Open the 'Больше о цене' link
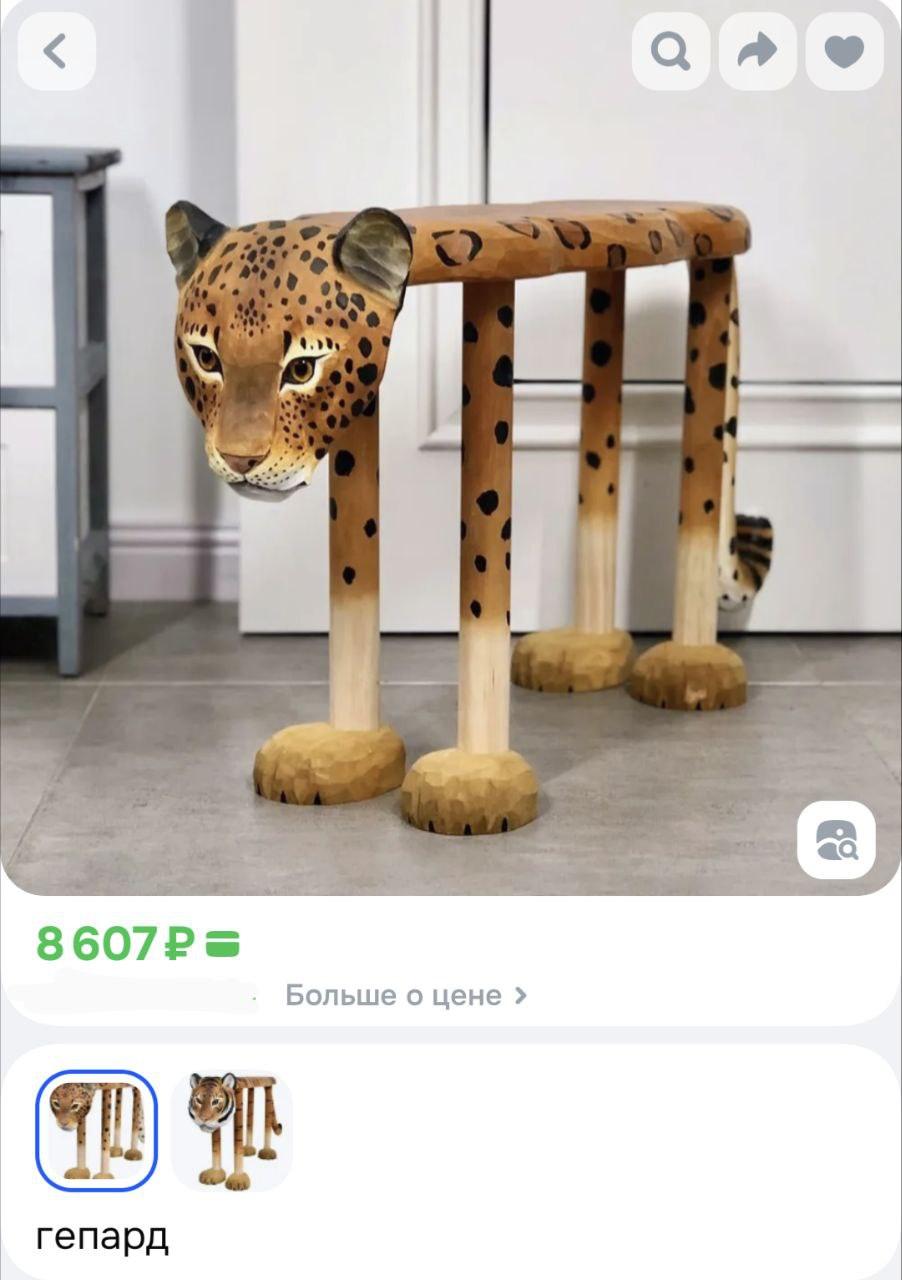 click(x=405, y=995)
